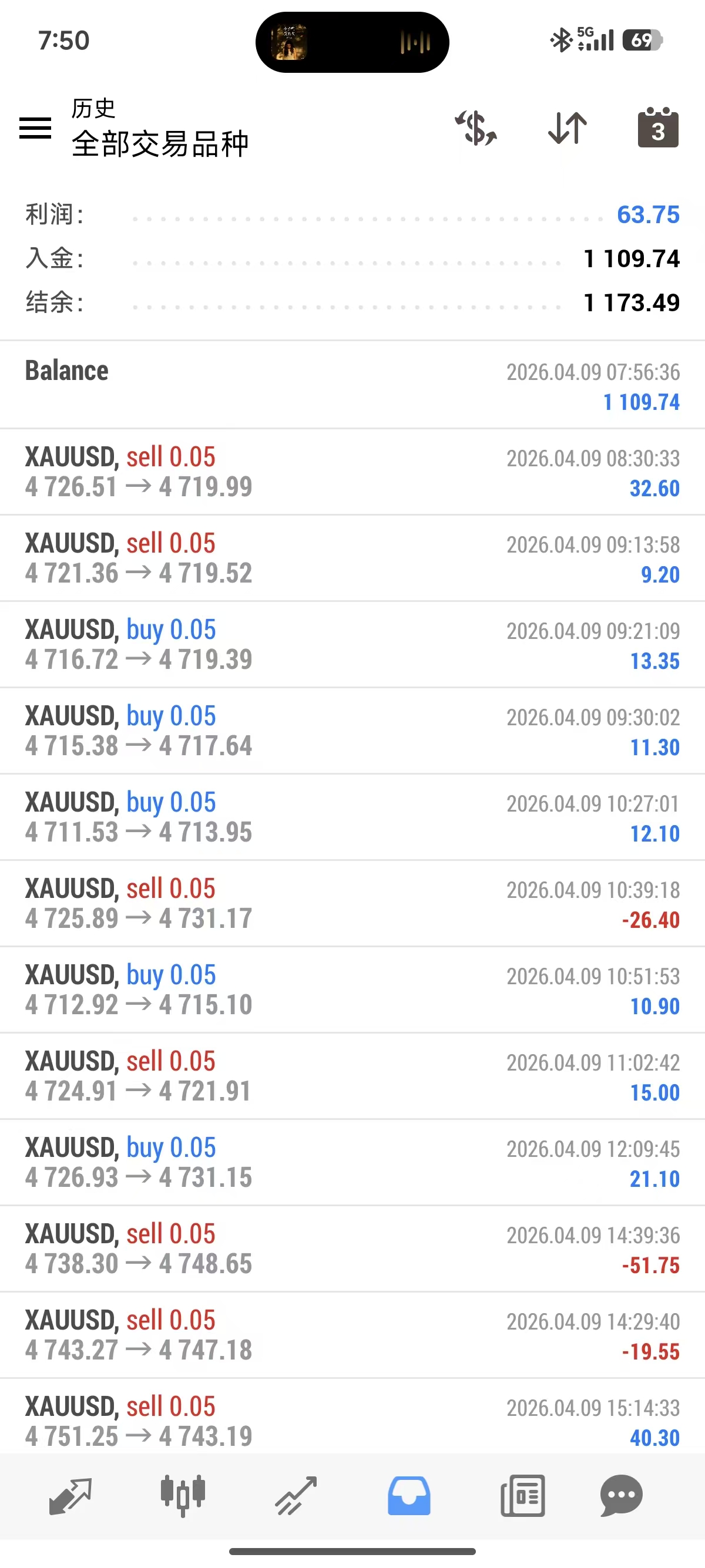Tap the XAUUSD buy trade with 12.10 profit

352,817
